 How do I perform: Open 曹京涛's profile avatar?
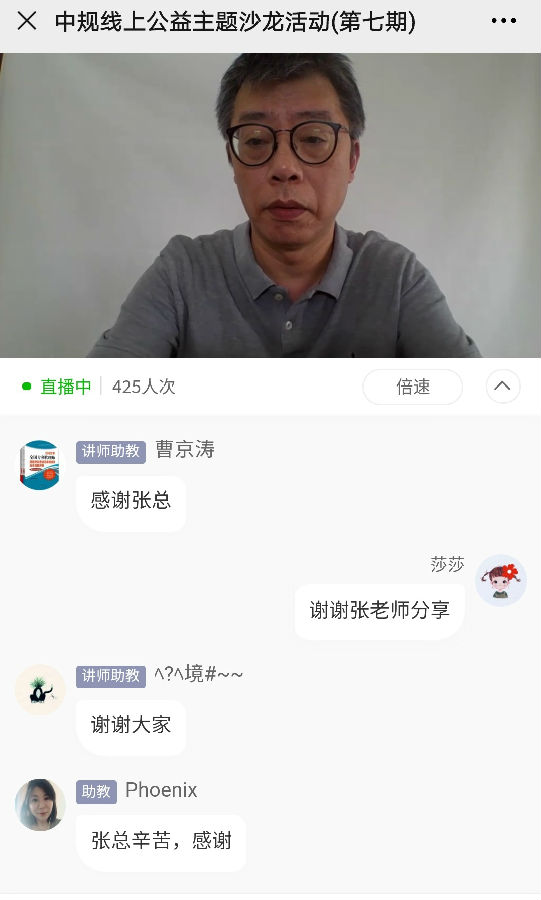click(x=40, y=464)
